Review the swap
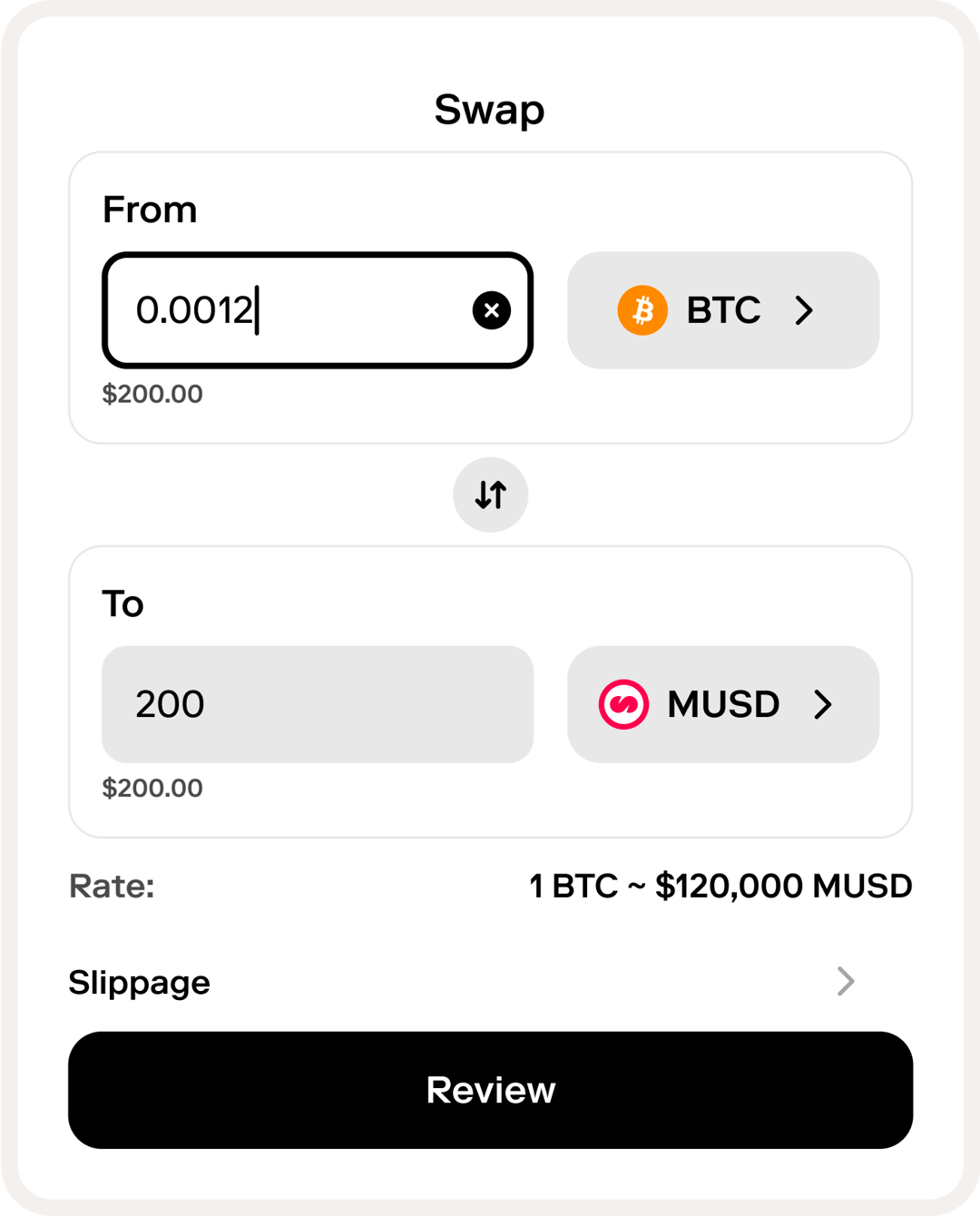Image resolution: width=980 pixels, height=1216 pixels. pyautogui.click(x=490, y=1090)
